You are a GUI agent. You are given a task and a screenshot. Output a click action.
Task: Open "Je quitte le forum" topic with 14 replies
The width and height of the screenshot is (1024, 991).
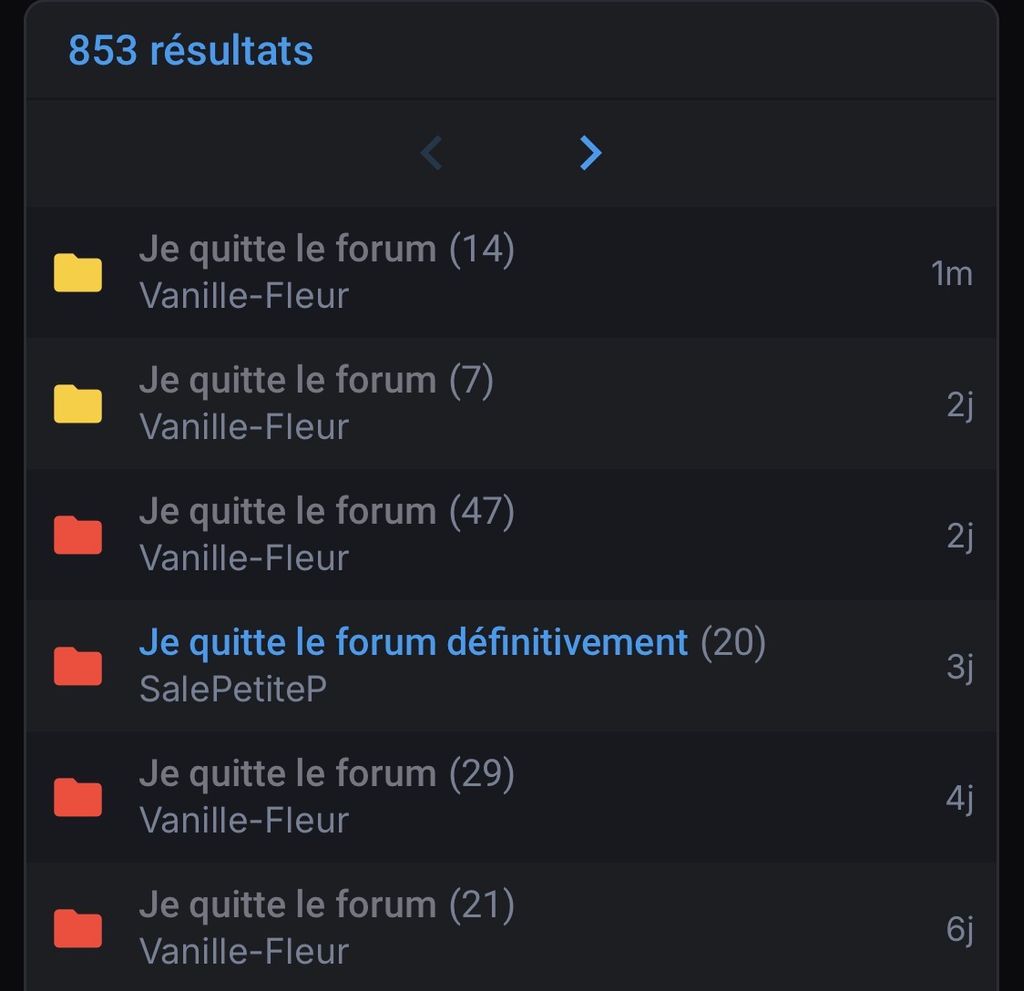287,249
